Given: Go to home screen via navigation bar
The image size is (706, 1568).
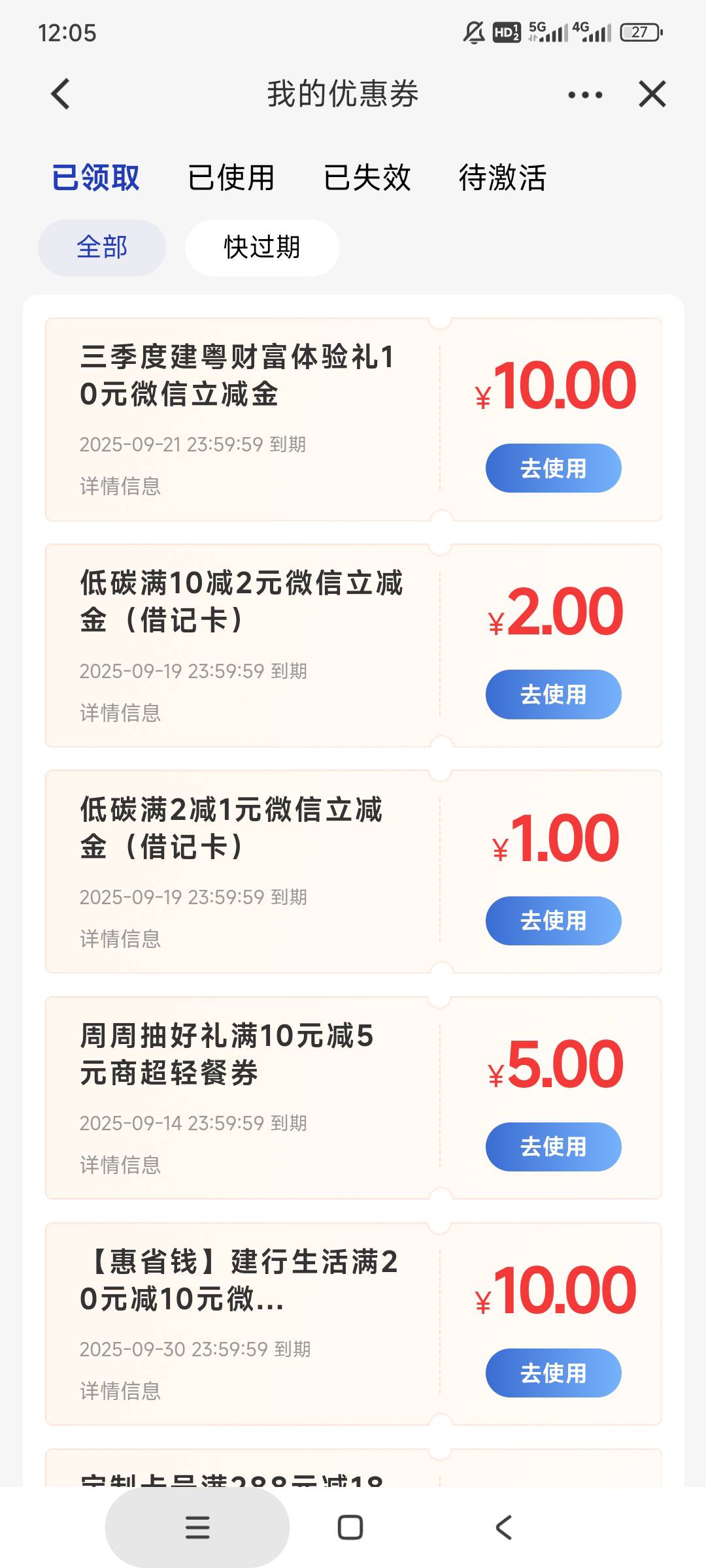Looking at the screenshot, I should click(x=350, y=1527).
